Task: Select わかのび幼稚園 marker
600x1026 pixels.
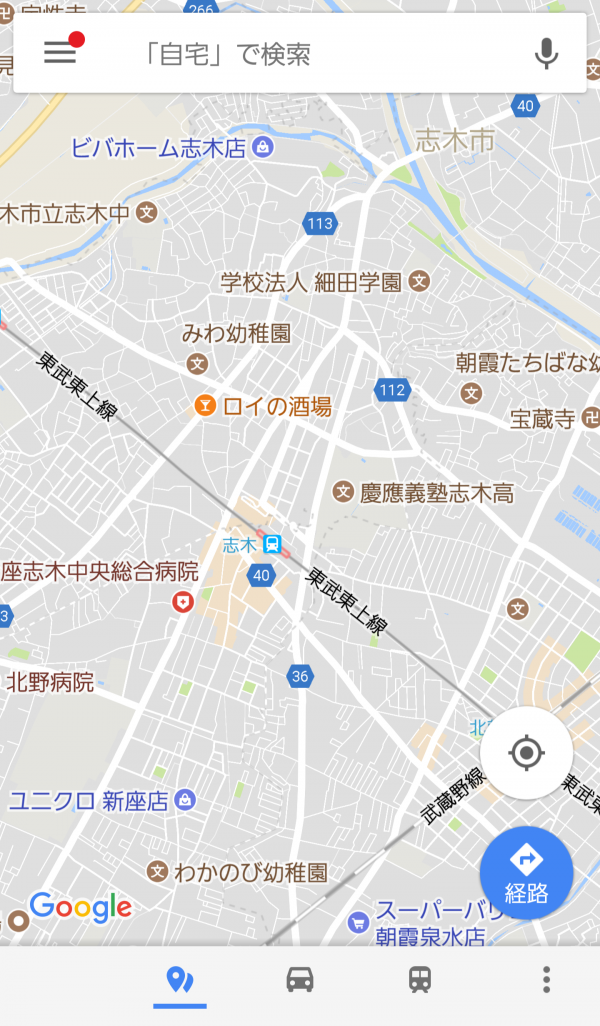Action: pos(157,871)
